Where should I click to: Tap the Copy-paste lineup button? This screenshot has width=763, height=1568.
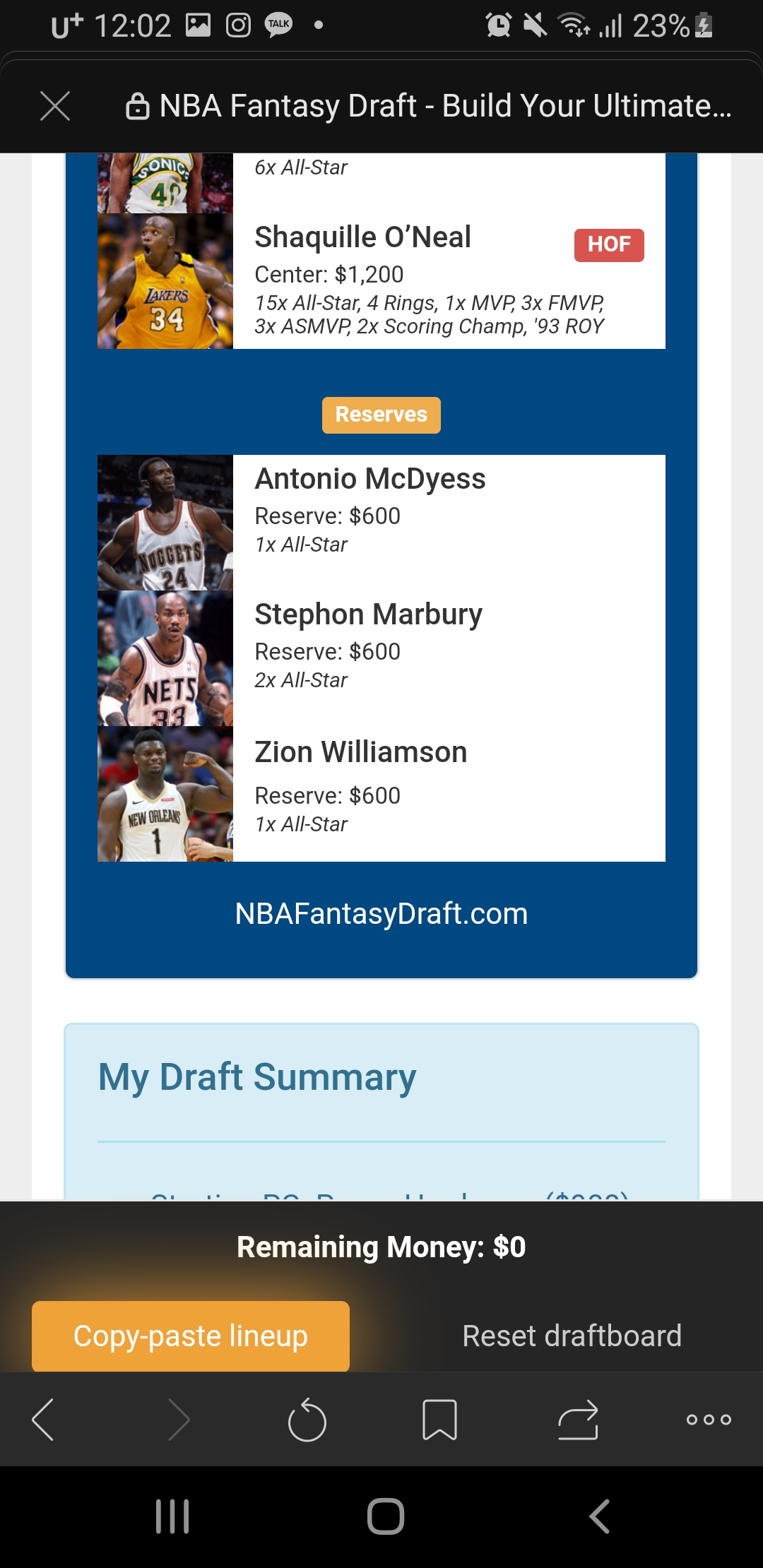(191, 1336)
